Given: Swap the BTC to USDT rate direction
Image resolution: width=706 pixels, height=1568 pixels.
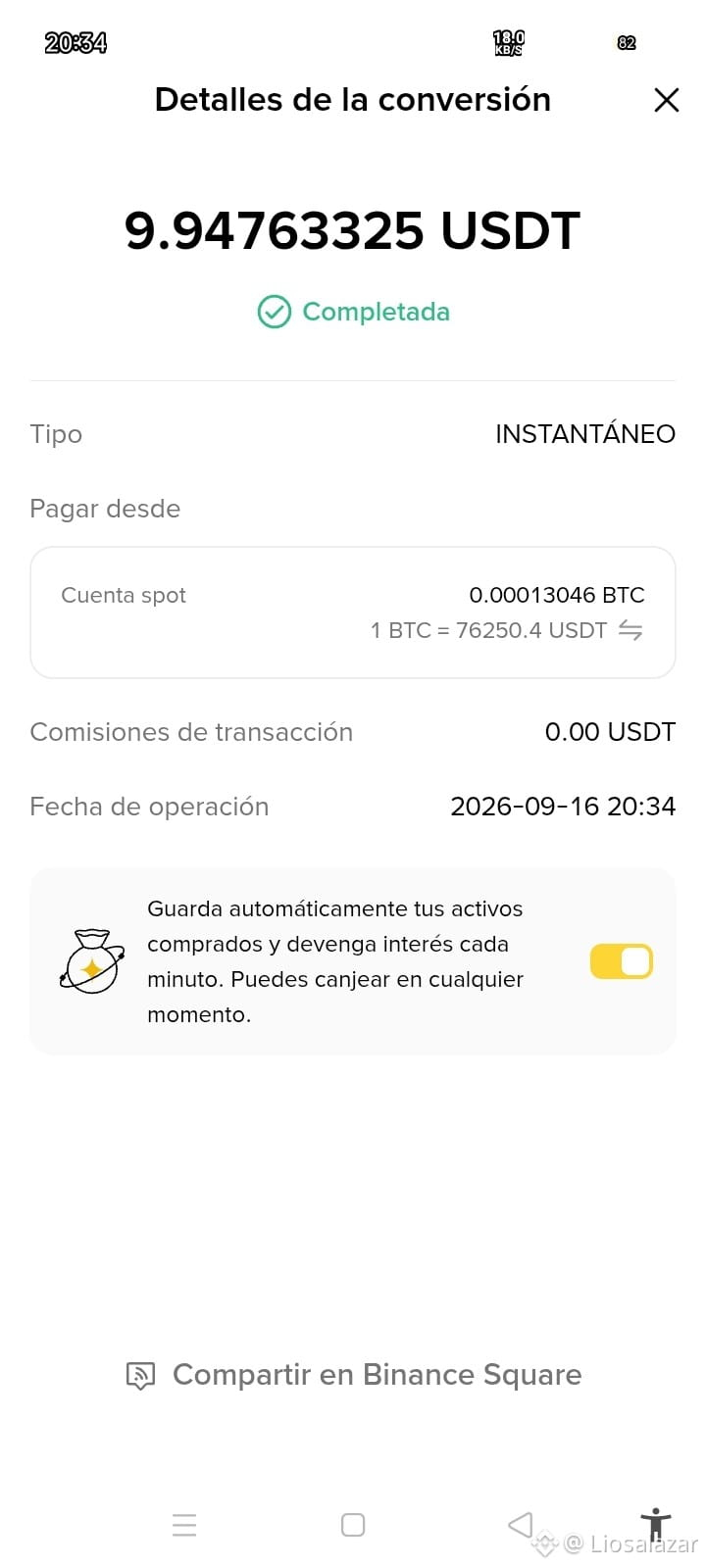Looking at the screenshot, I should tap(630, 630).
